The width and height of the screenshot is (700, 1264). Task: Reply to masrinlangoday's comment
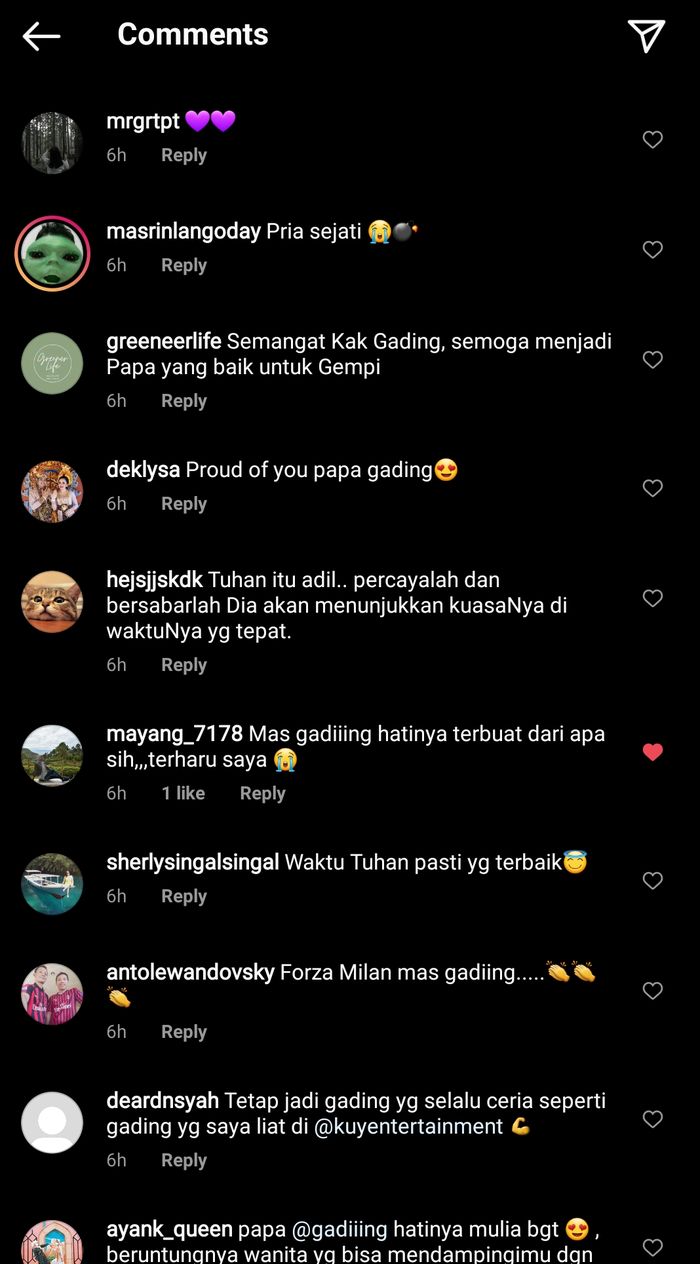tap(184, 265)
